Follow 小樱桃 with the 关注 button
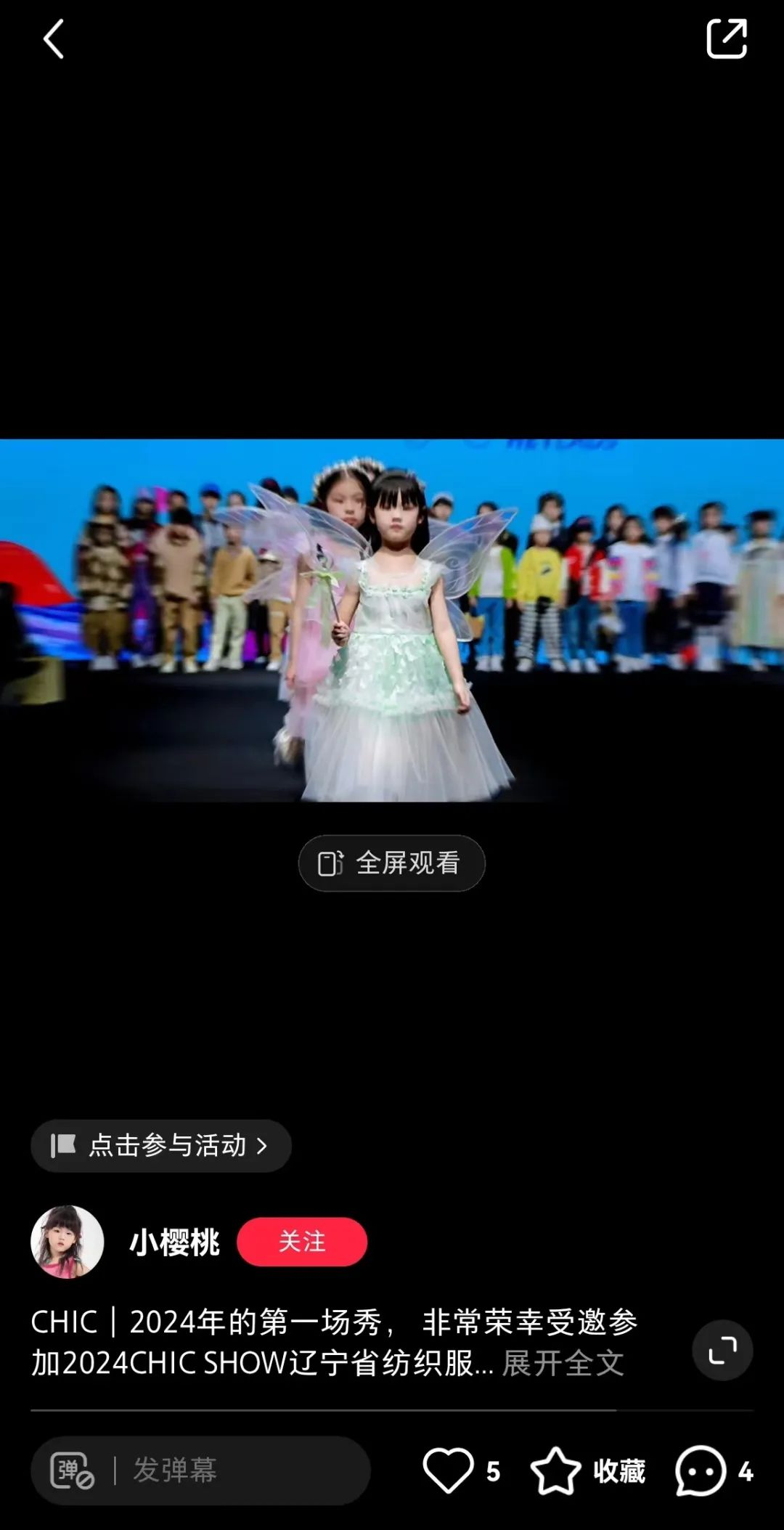Screen dimensions: 784x1530 click(302, 1242)
